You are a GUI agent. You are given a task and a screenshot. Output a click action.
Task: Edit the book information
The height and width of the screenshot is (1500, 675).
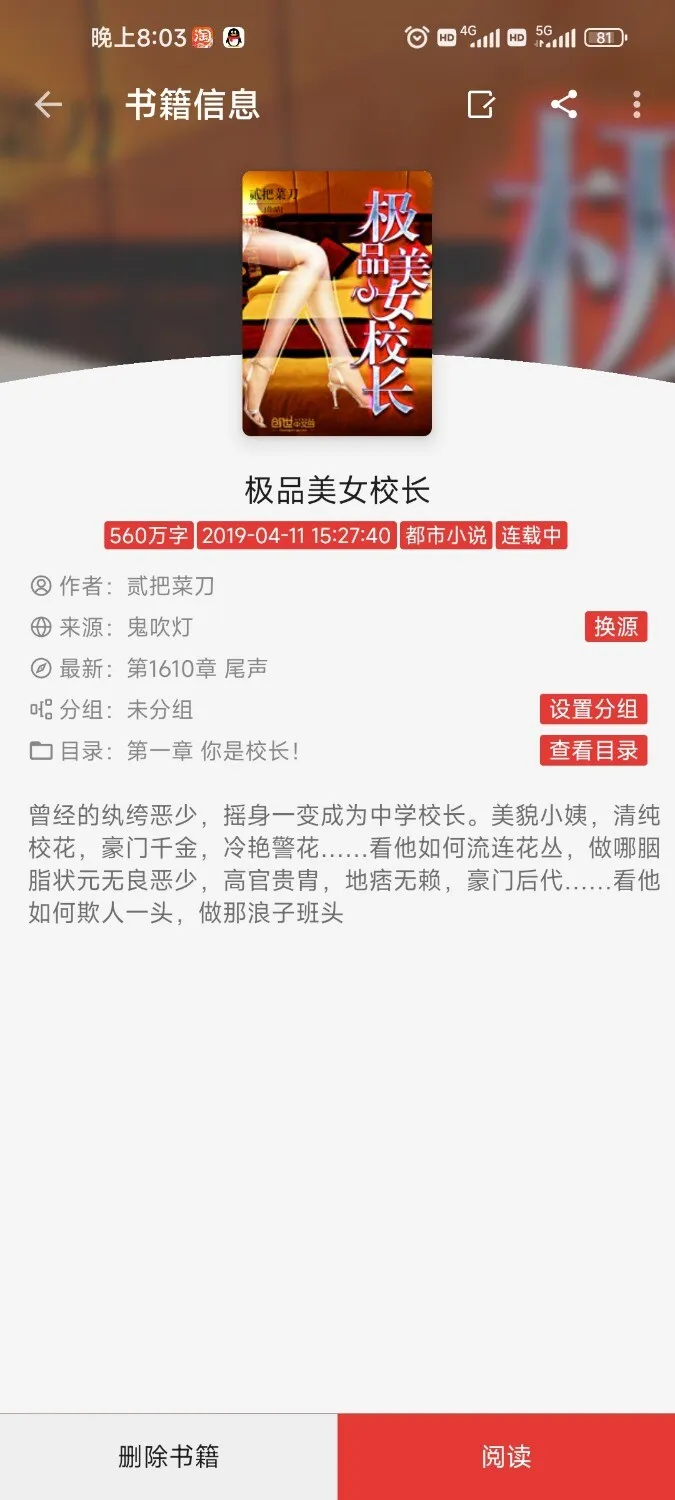pos(481,105)
